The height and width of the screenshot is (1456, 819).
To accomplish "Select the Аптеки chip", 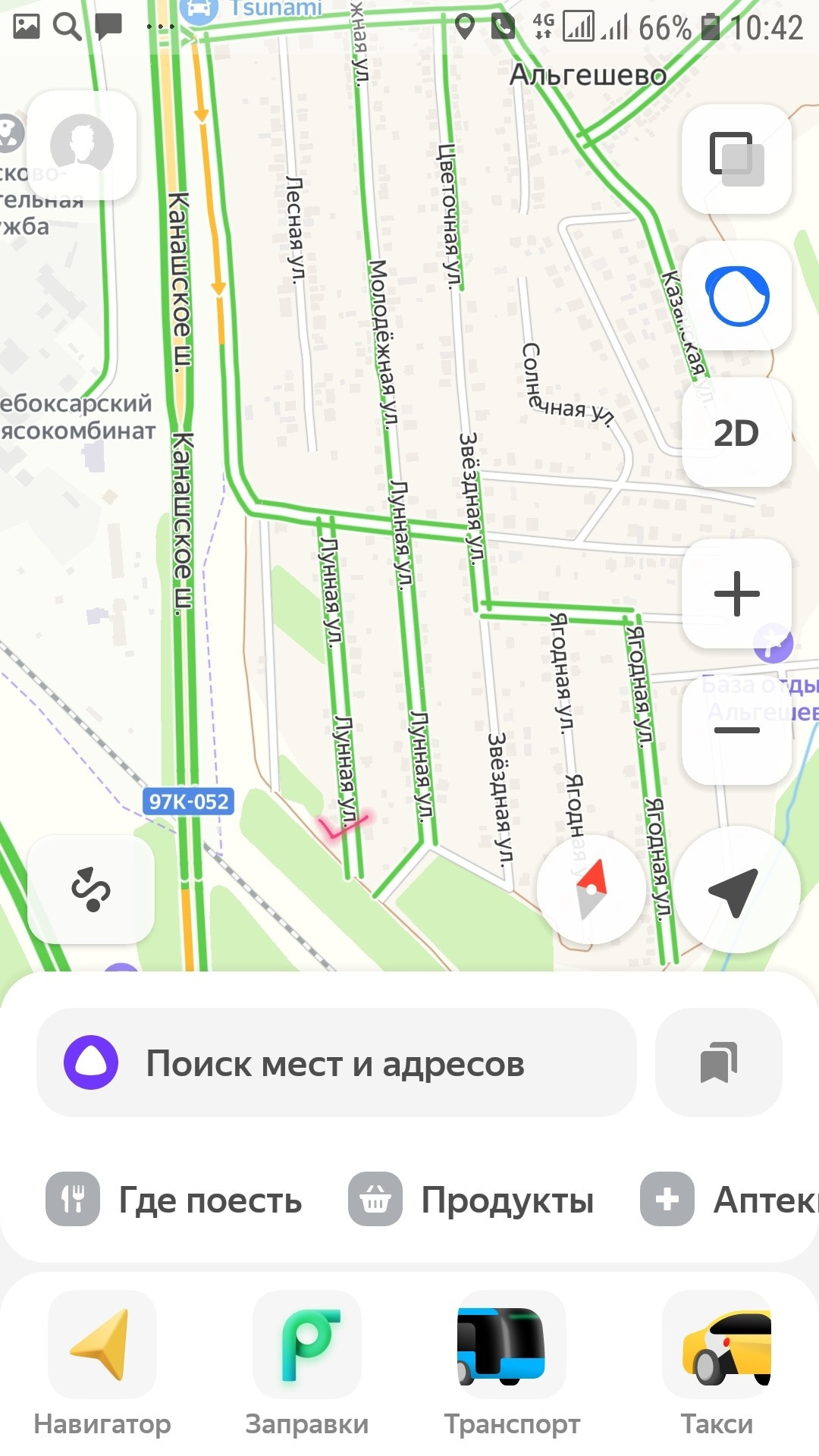I will [x=728, y=1200].
